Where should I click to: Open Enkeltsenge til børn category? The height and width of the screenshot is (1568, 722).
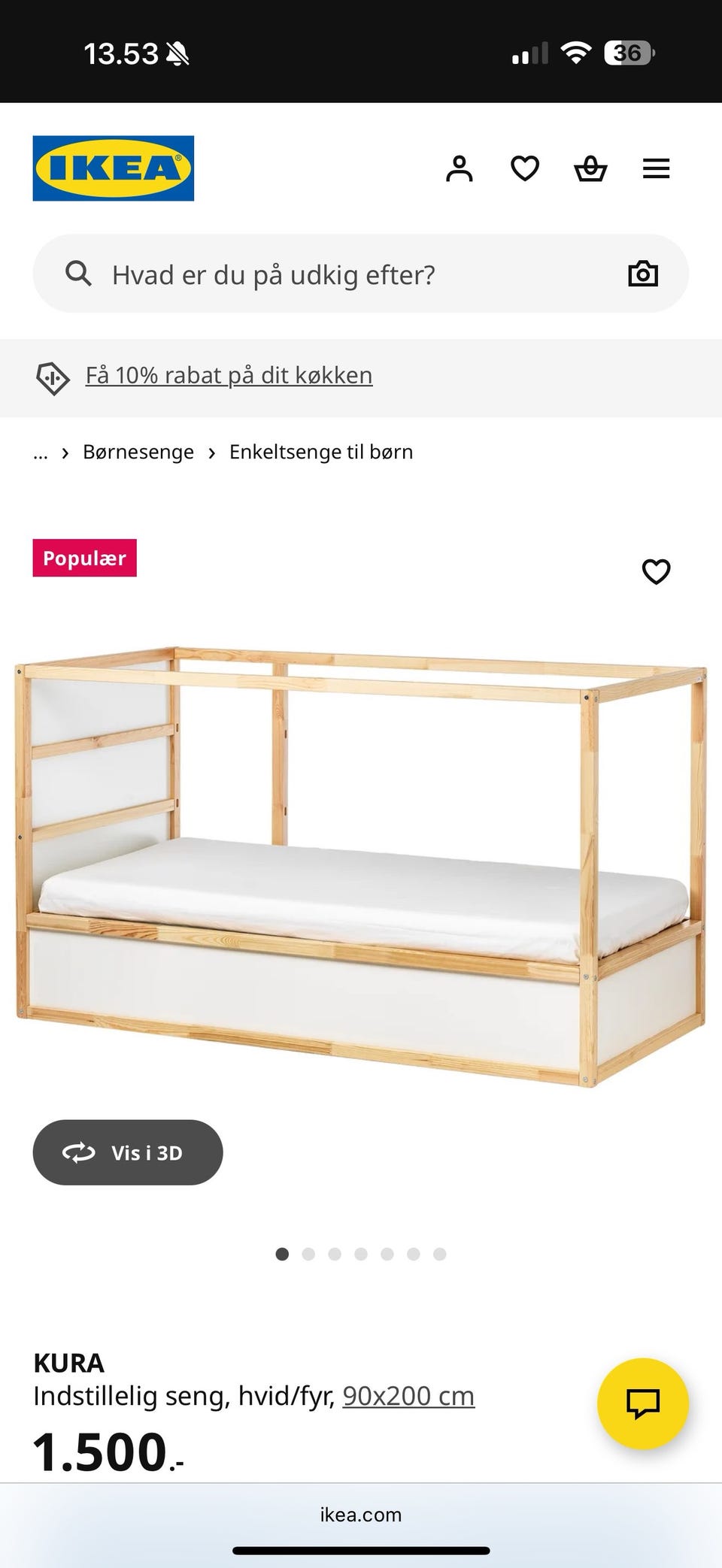click(x=321, y=452)
